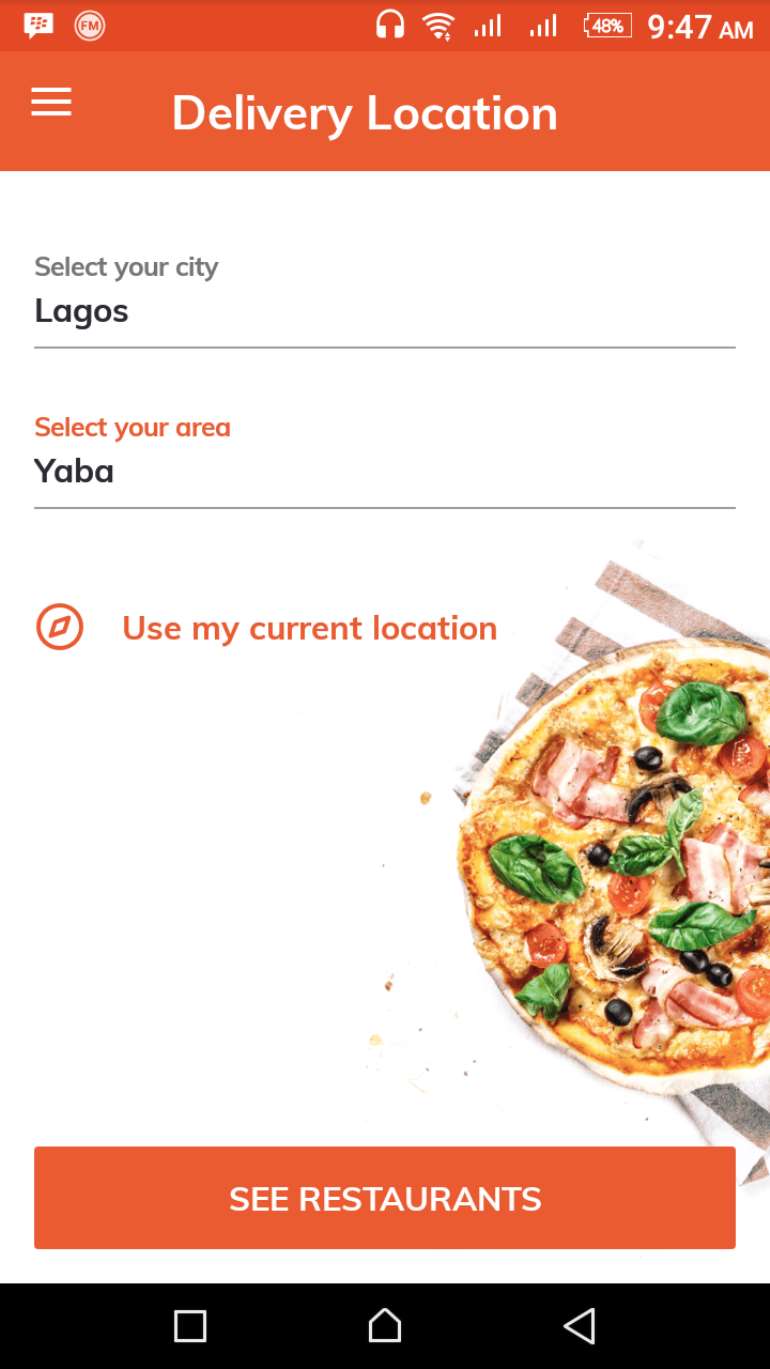Image resolution: width=770 pixels, height=1369 pixels.
Task: Select Yaba as your area
Action: [73, 471]
